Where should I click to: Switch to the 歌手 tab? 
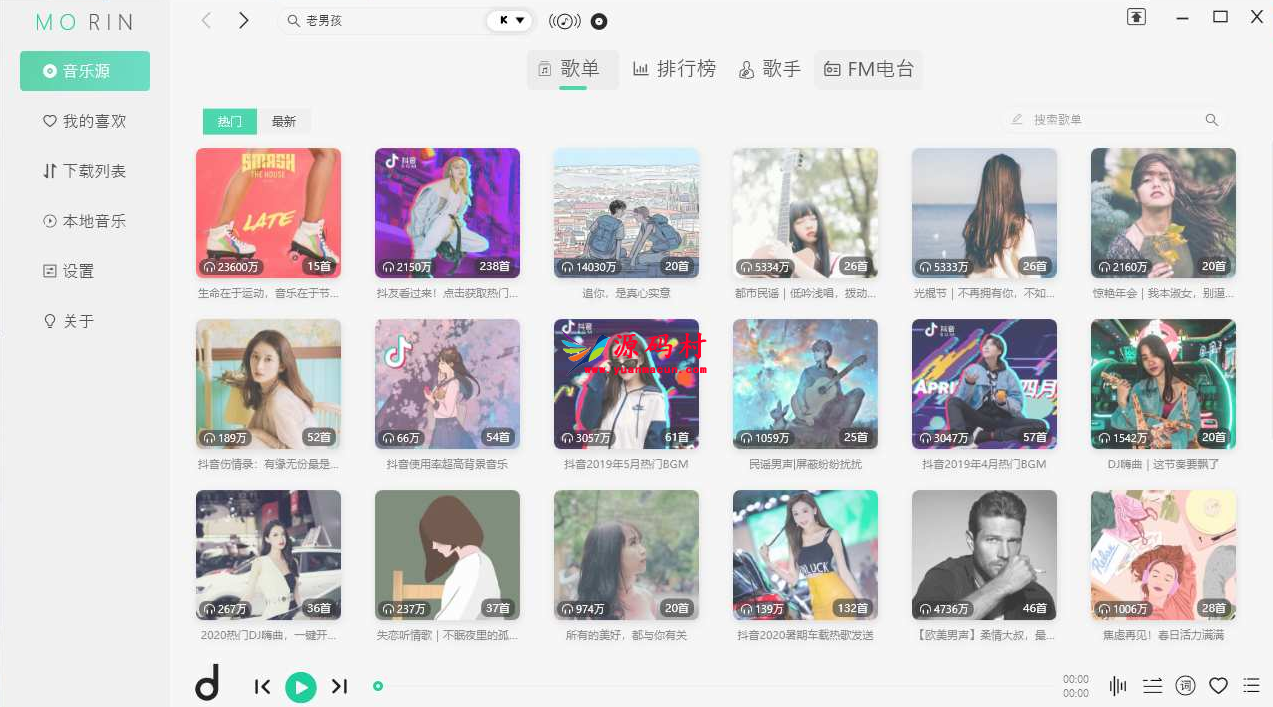tap(769, 69)
